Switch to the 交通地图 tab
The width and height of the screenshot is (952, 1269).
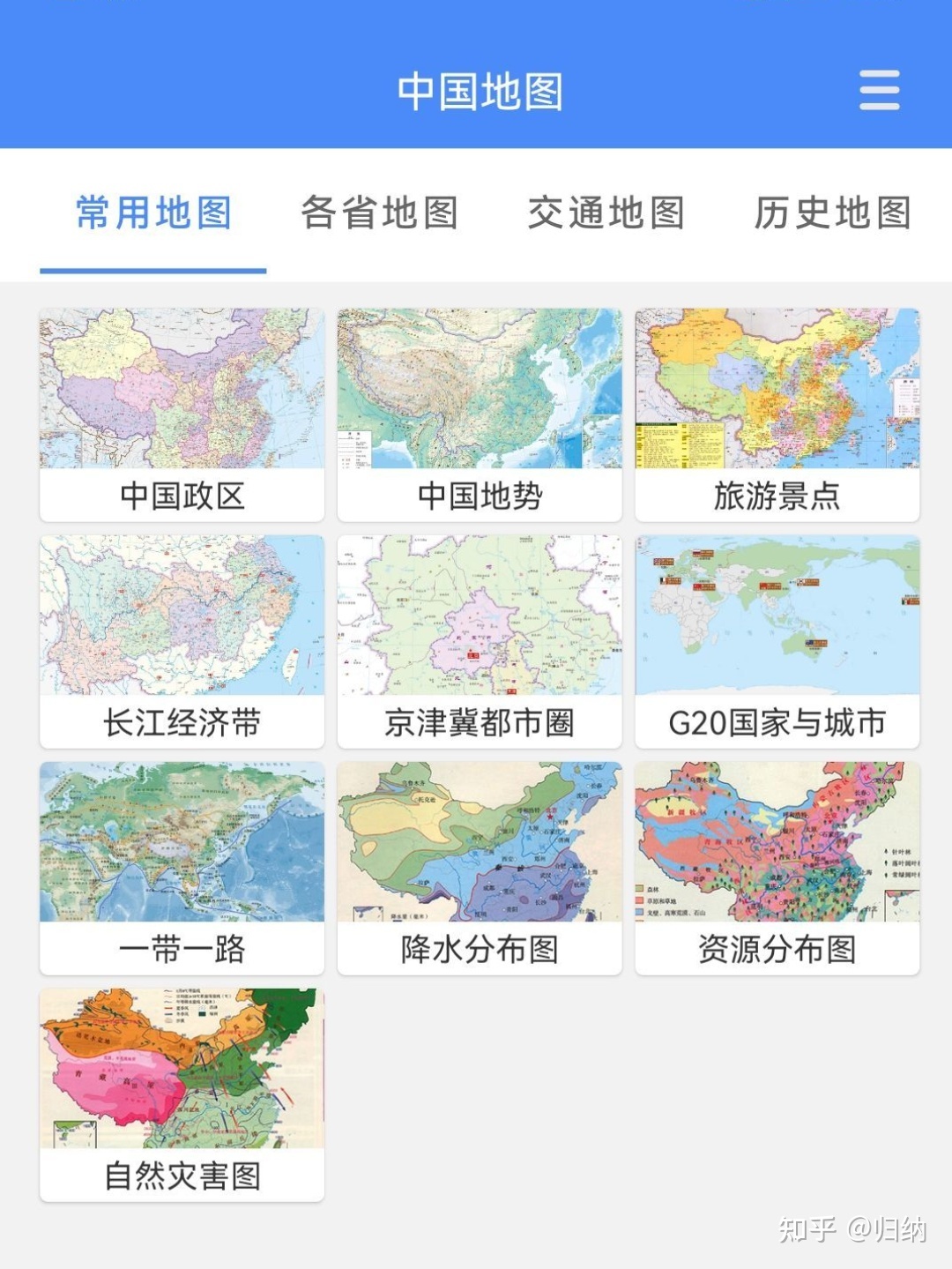pos(606,213)
